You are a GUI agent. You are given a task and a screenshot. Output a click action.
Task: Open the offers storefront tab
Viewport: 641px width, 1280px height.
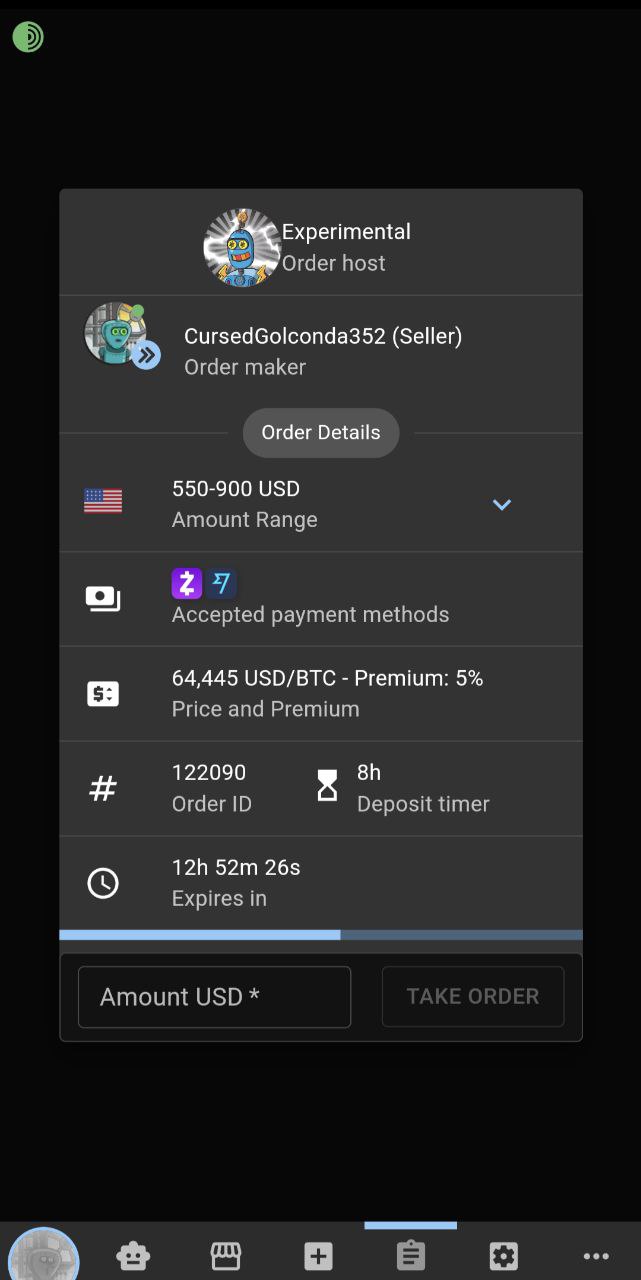226,1256
